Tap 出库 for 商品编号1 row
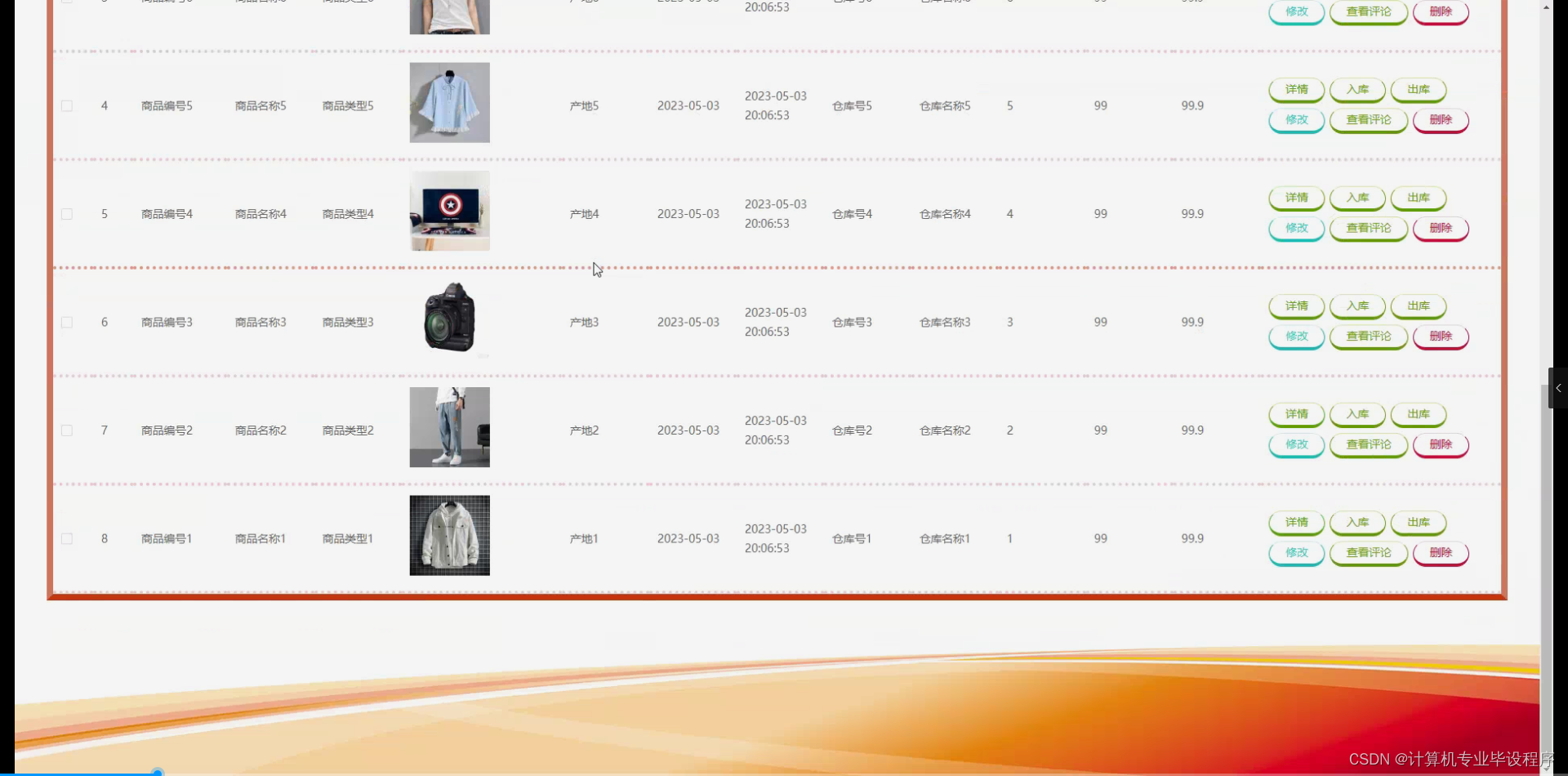 tap(1418, 522)
